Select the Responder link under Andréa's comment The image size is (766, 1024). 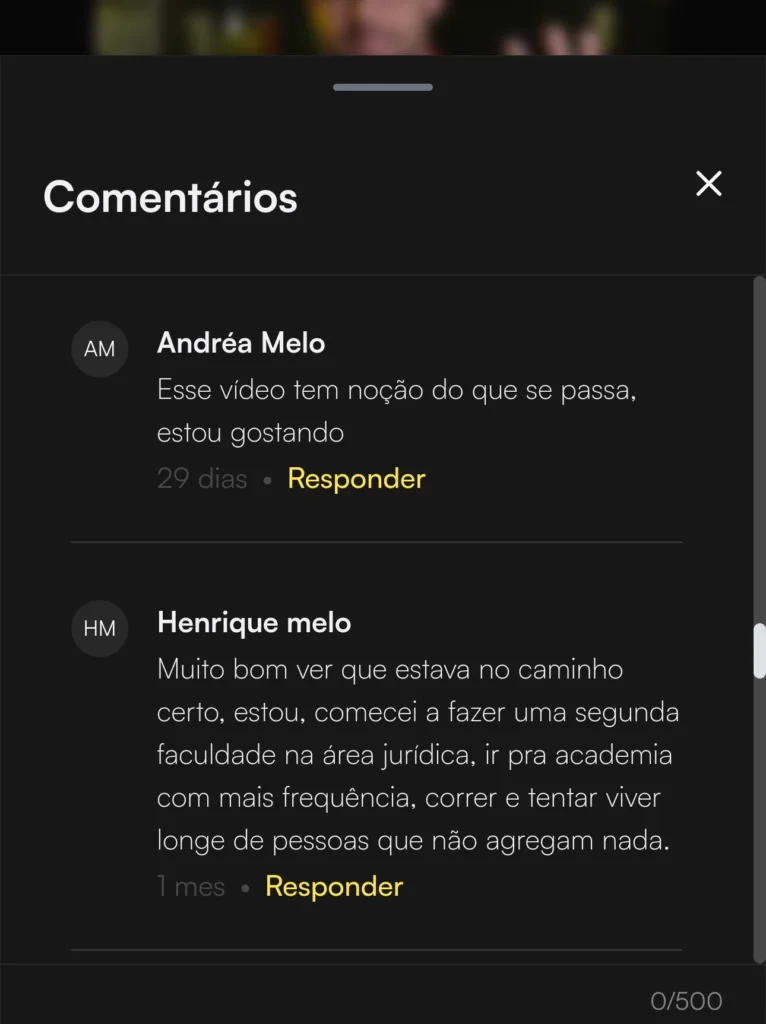tap(355, 479)
